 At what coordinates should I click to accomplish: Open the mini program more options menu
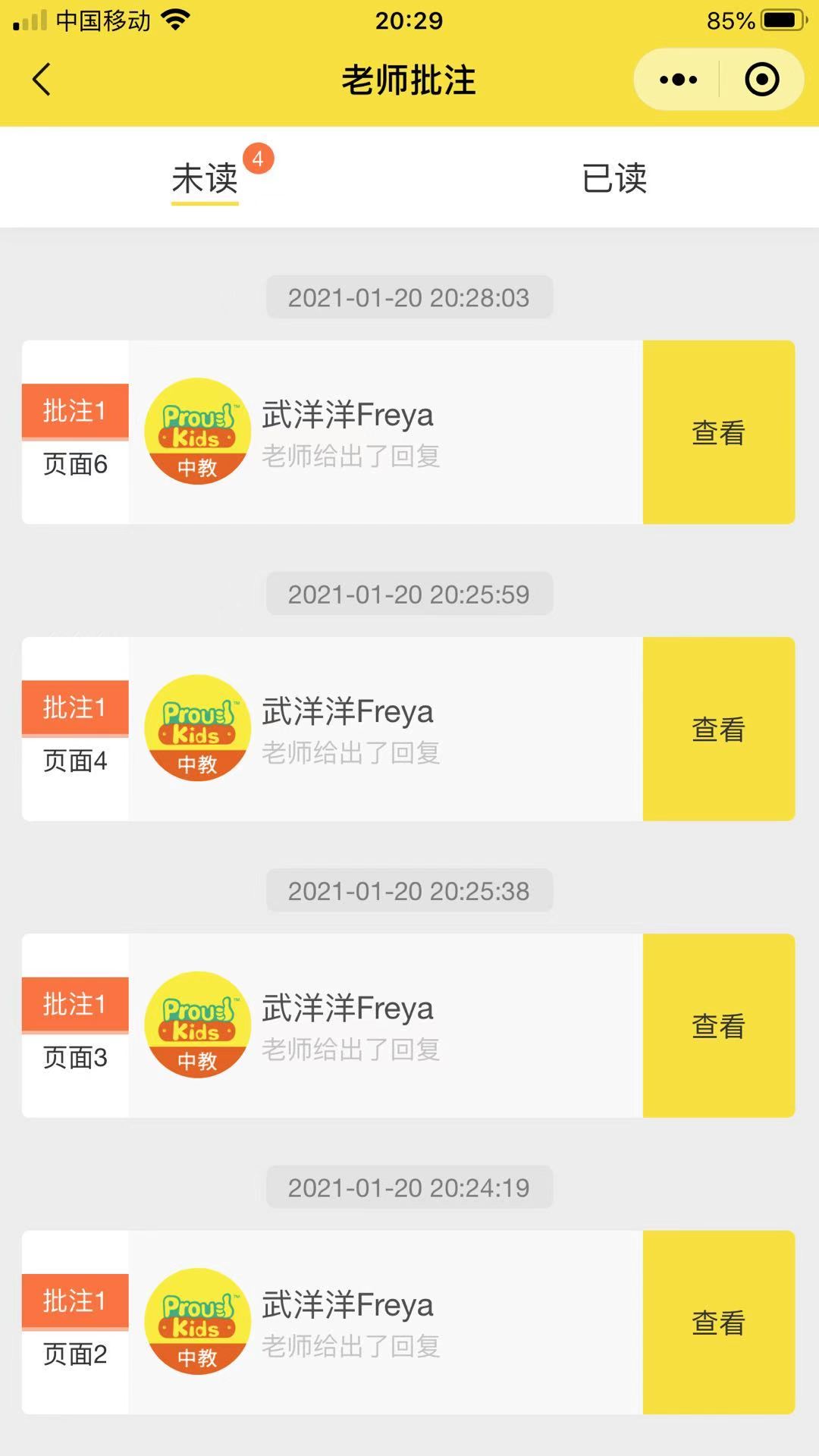[x=678, y=80]
